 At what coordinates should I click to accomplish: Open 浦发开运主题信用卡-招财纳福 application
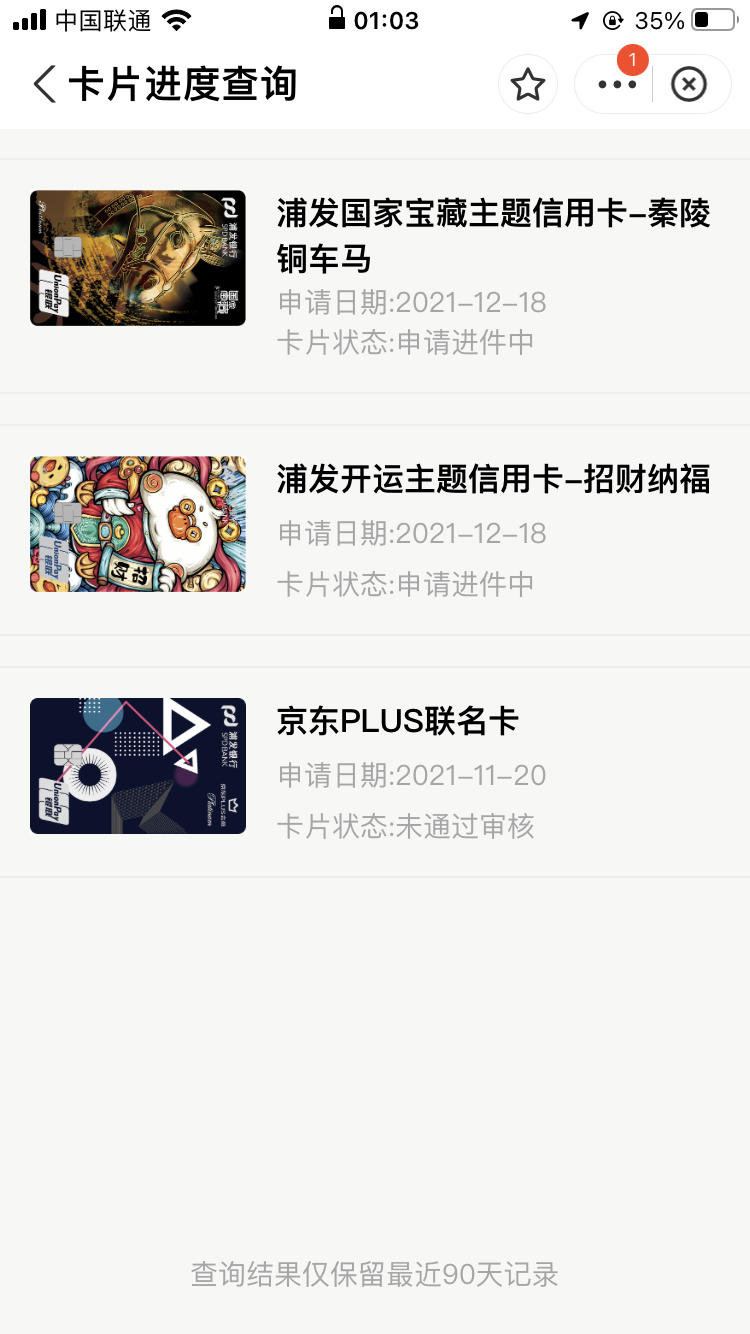pyautogui.click(x=375, y=530)
